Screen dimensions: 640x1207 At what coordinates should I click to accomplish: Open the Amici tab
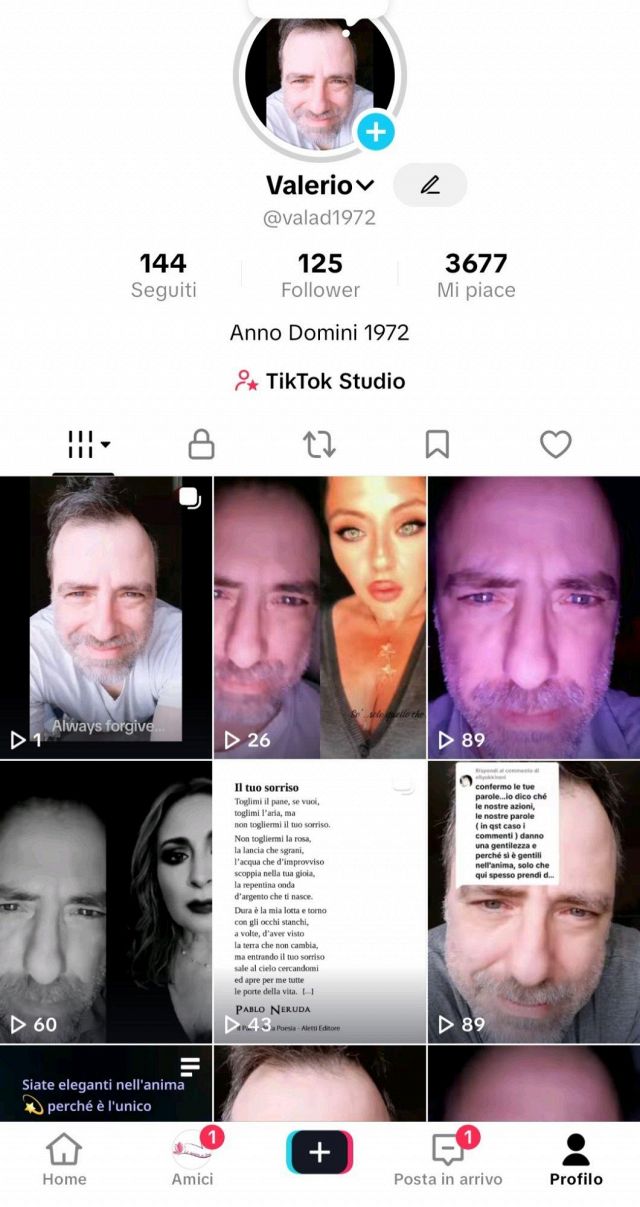(192, 1160)
